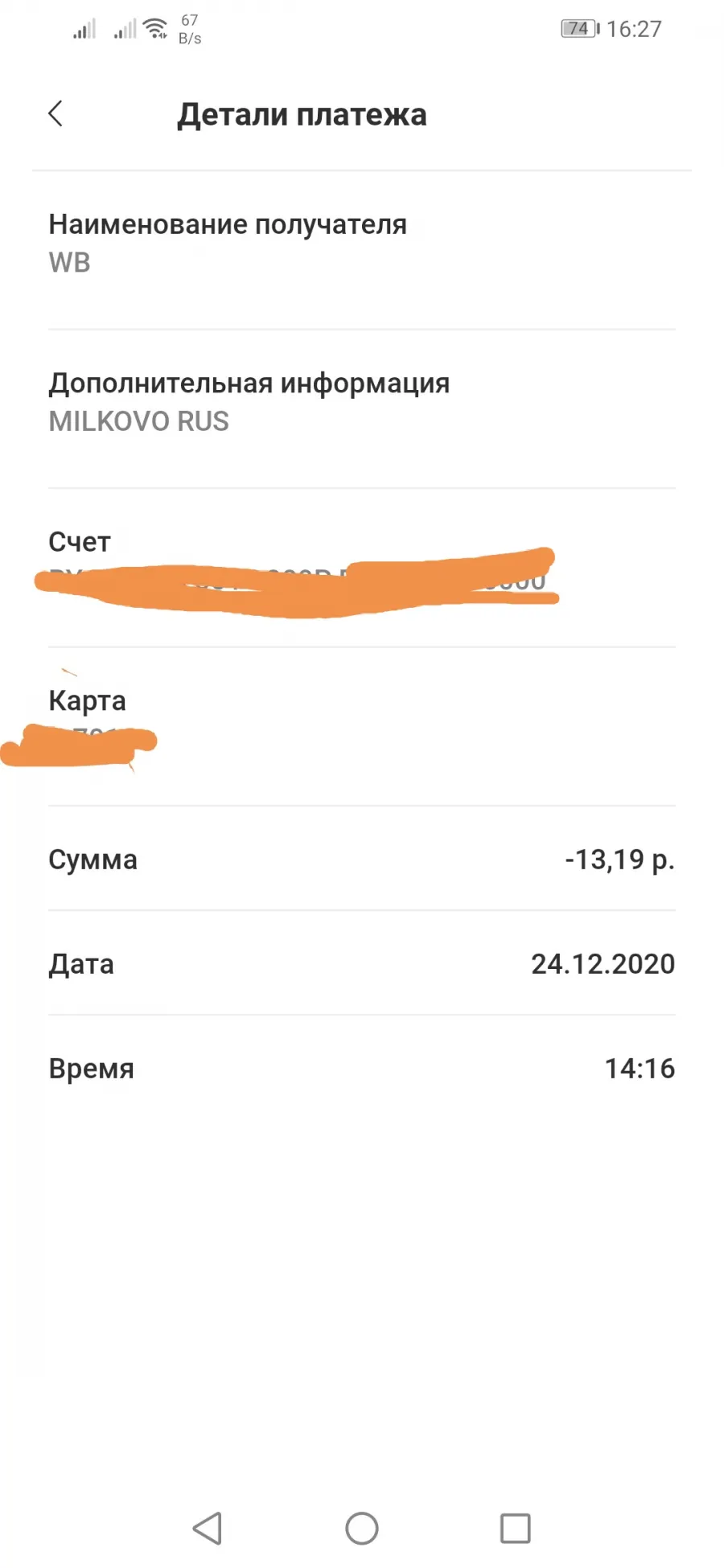Tap the system back button
Screen dimensions: 724x1568
tap(208, 1529)
